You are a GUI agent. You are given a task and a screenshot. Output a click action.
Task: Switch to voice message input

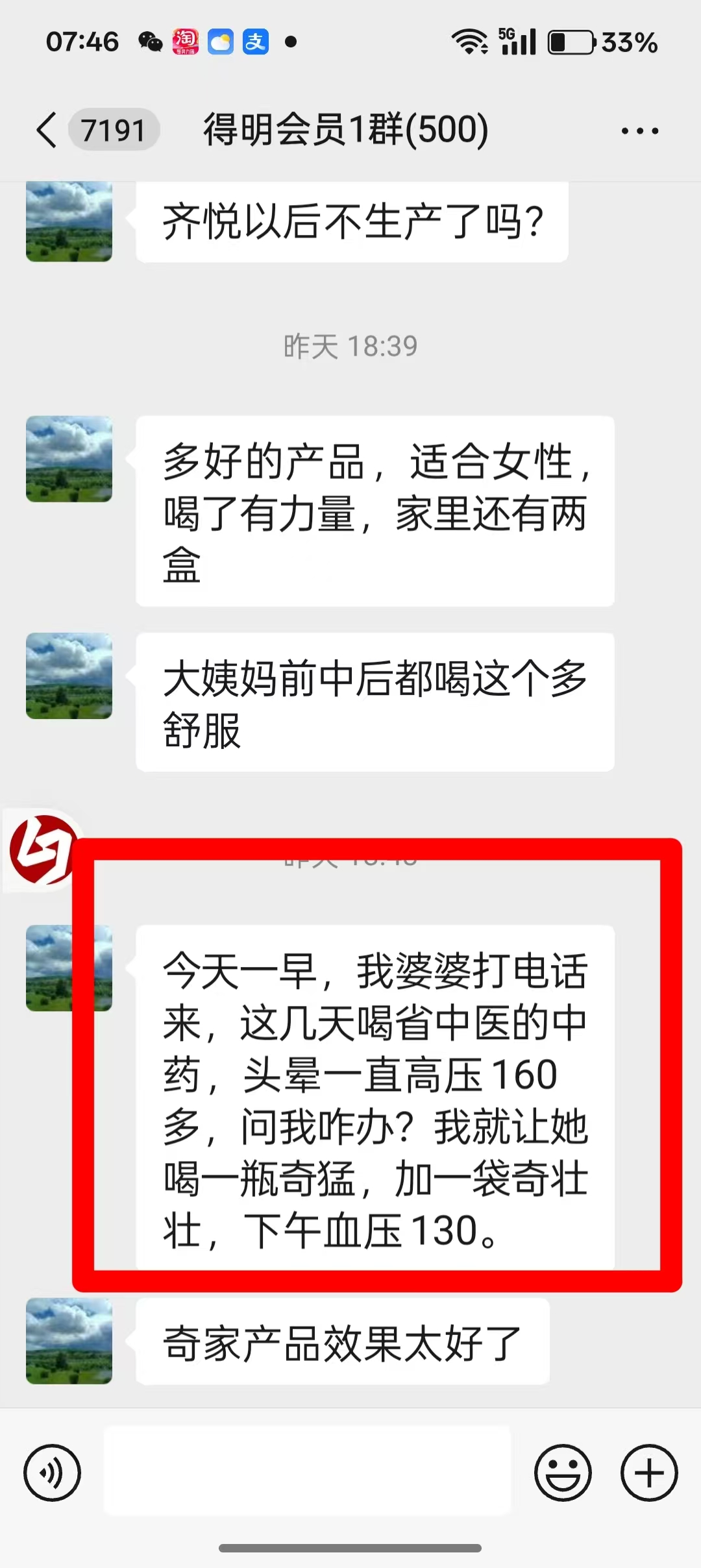(52, 1473)
